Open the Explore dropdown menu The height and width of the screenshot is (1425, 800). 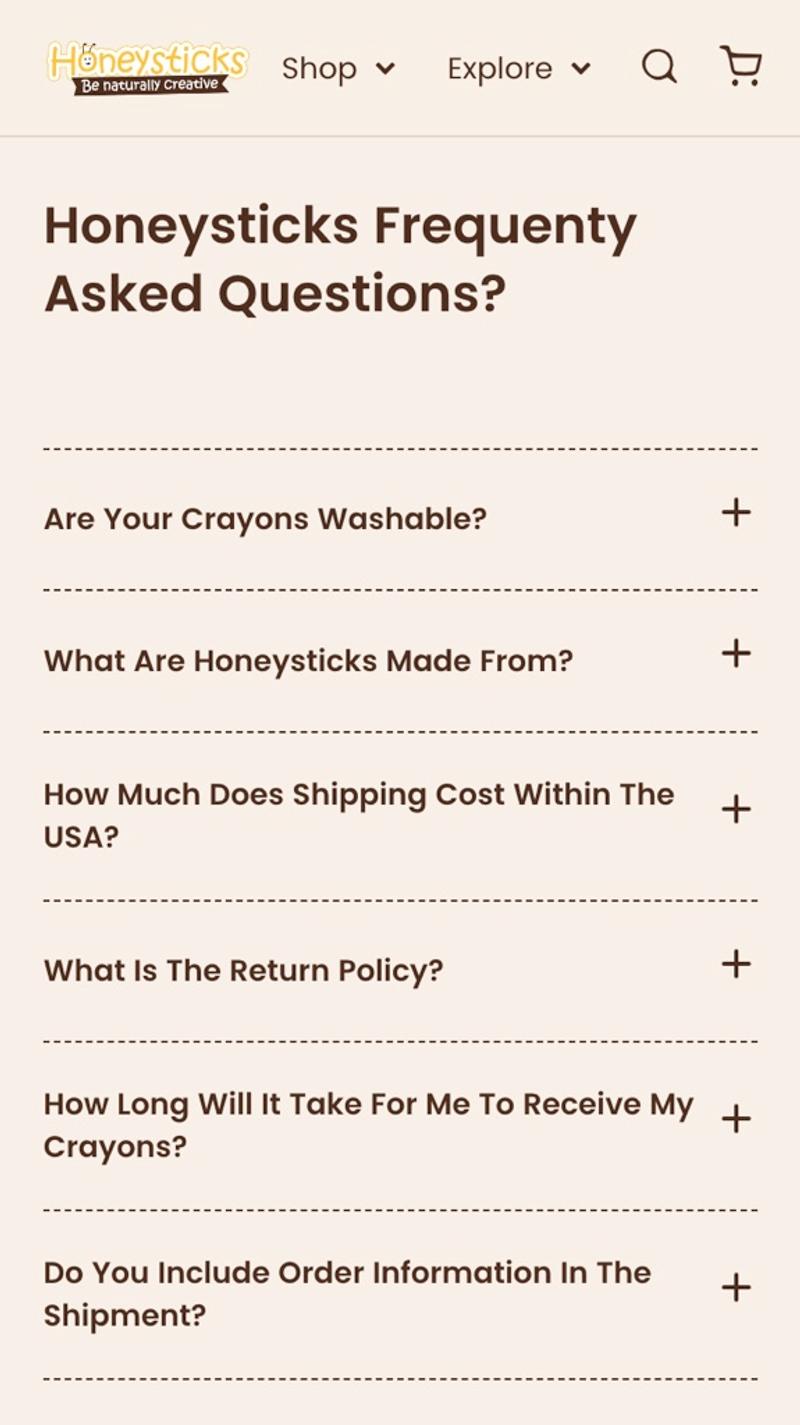(x=518, y=68)
